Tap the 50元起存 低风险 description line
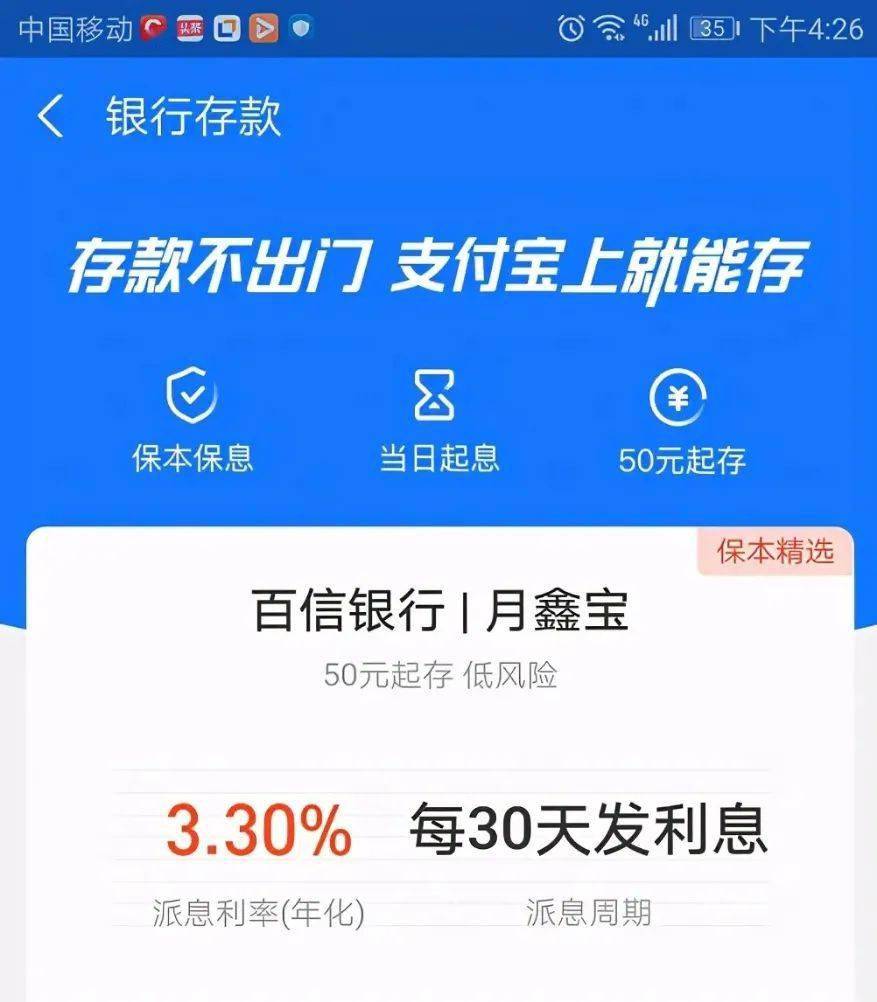The width and height of the screenshot is (877, 1002). [x=438, y=672]
